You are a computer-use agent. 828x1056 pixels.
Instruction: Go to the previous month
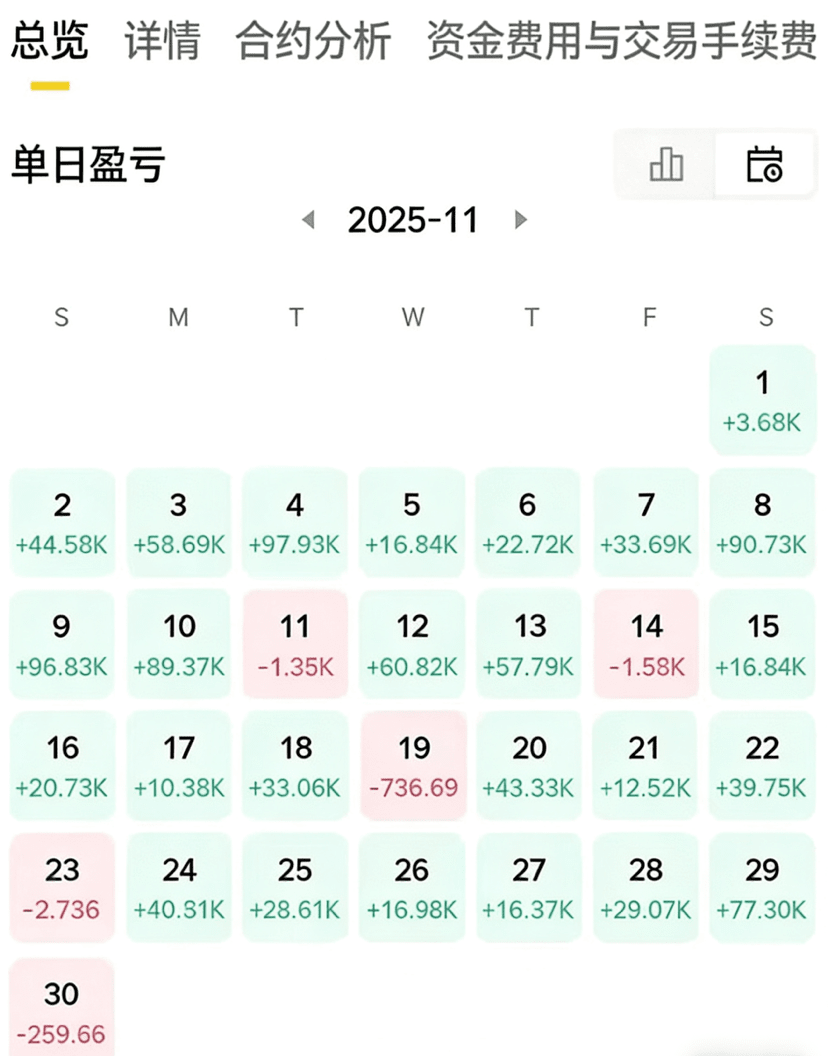[x=308, y=220]
